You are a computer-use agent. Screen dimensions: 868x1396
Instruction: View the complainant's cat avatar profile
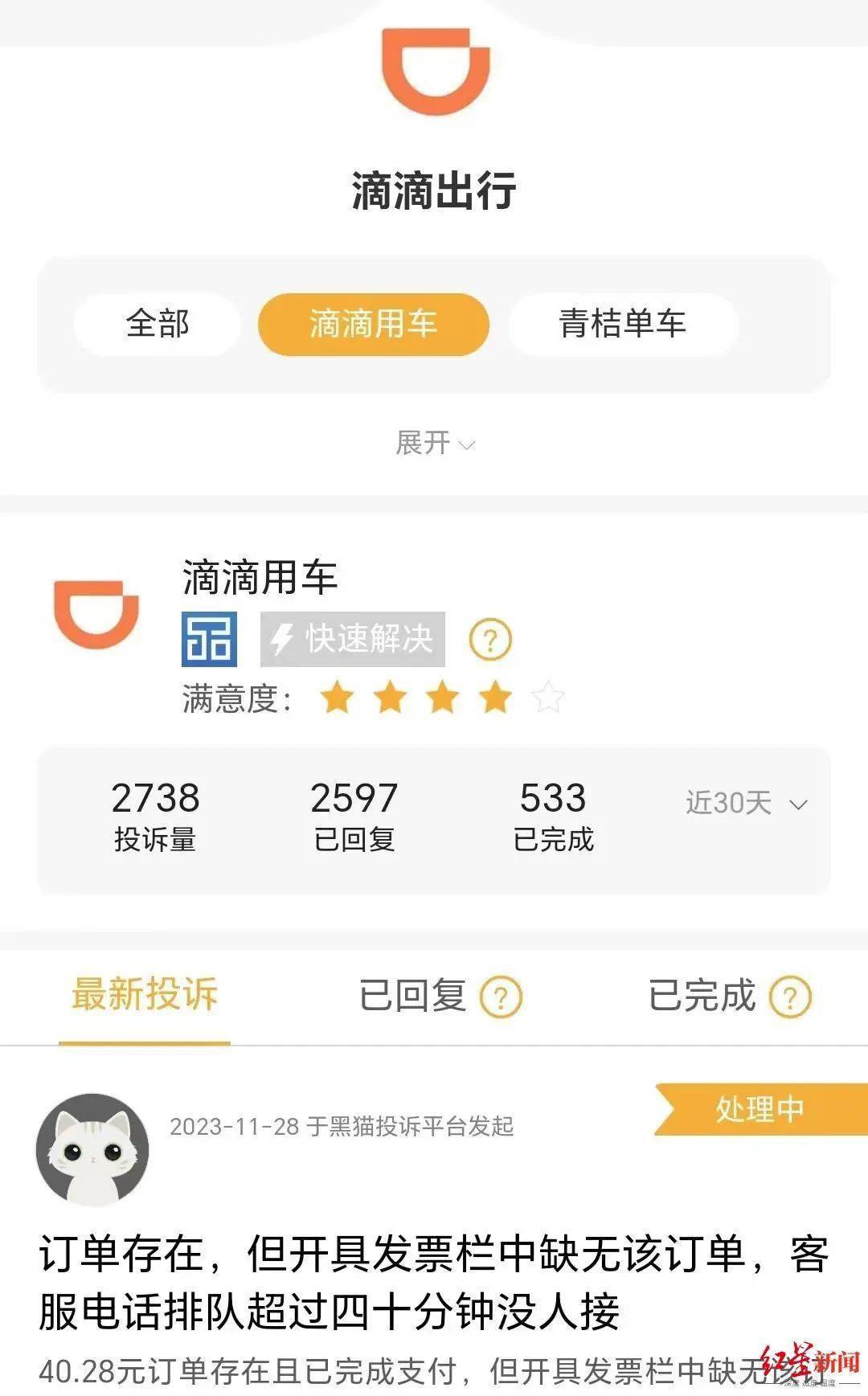[92, 1148]
